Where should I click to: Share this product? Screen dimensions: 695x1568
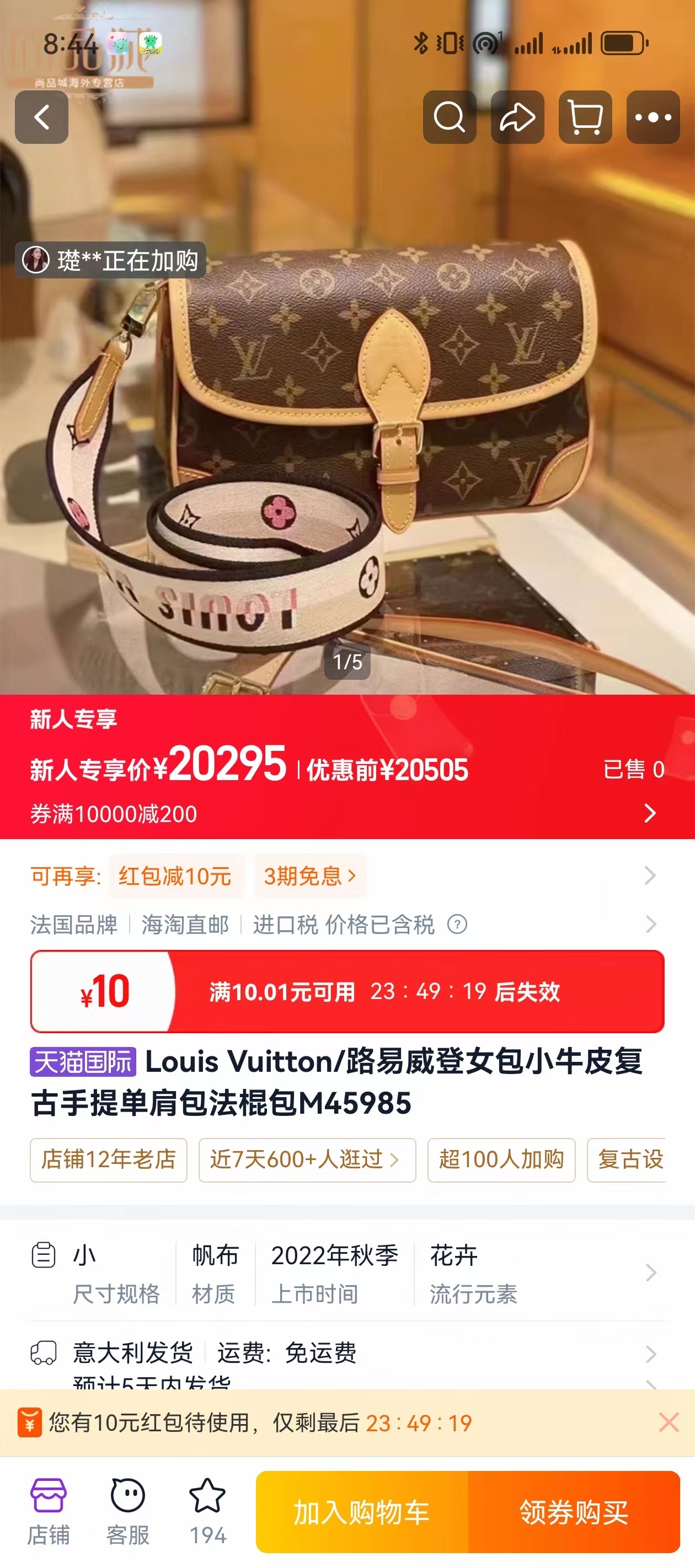(517, 117)
